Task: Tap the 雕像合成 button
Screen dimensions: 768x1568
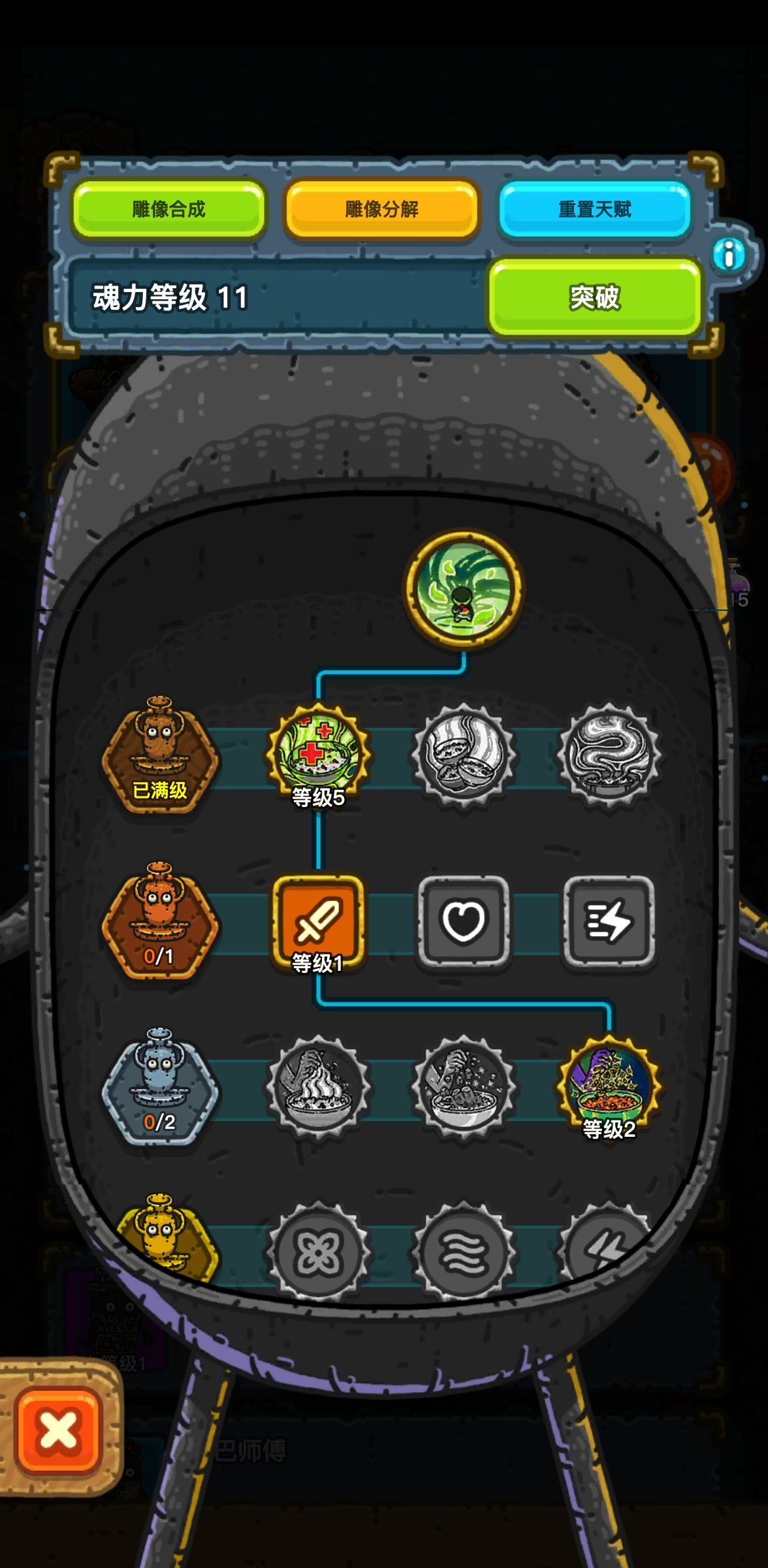Action: [x=168, y=209]
